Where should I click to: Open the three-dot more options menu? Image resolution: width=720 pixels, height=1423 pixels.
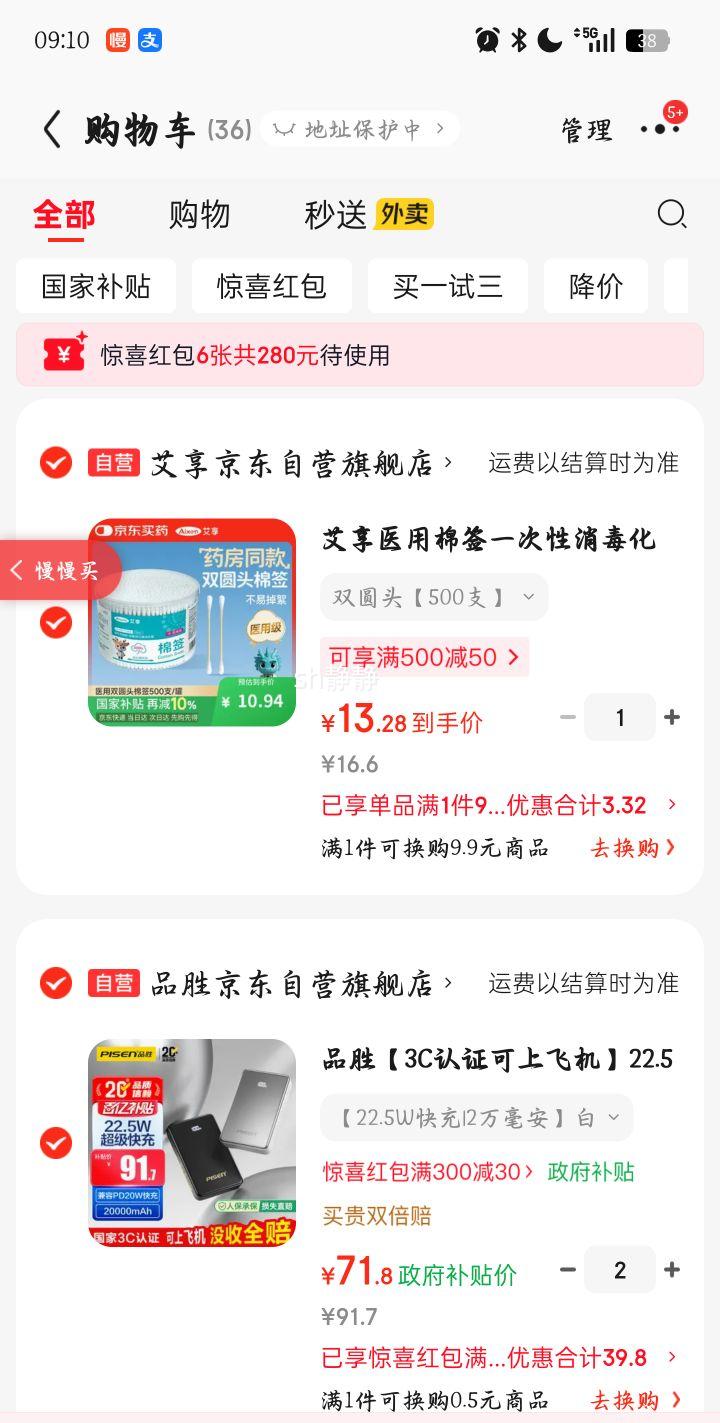(x=660, y=130)
